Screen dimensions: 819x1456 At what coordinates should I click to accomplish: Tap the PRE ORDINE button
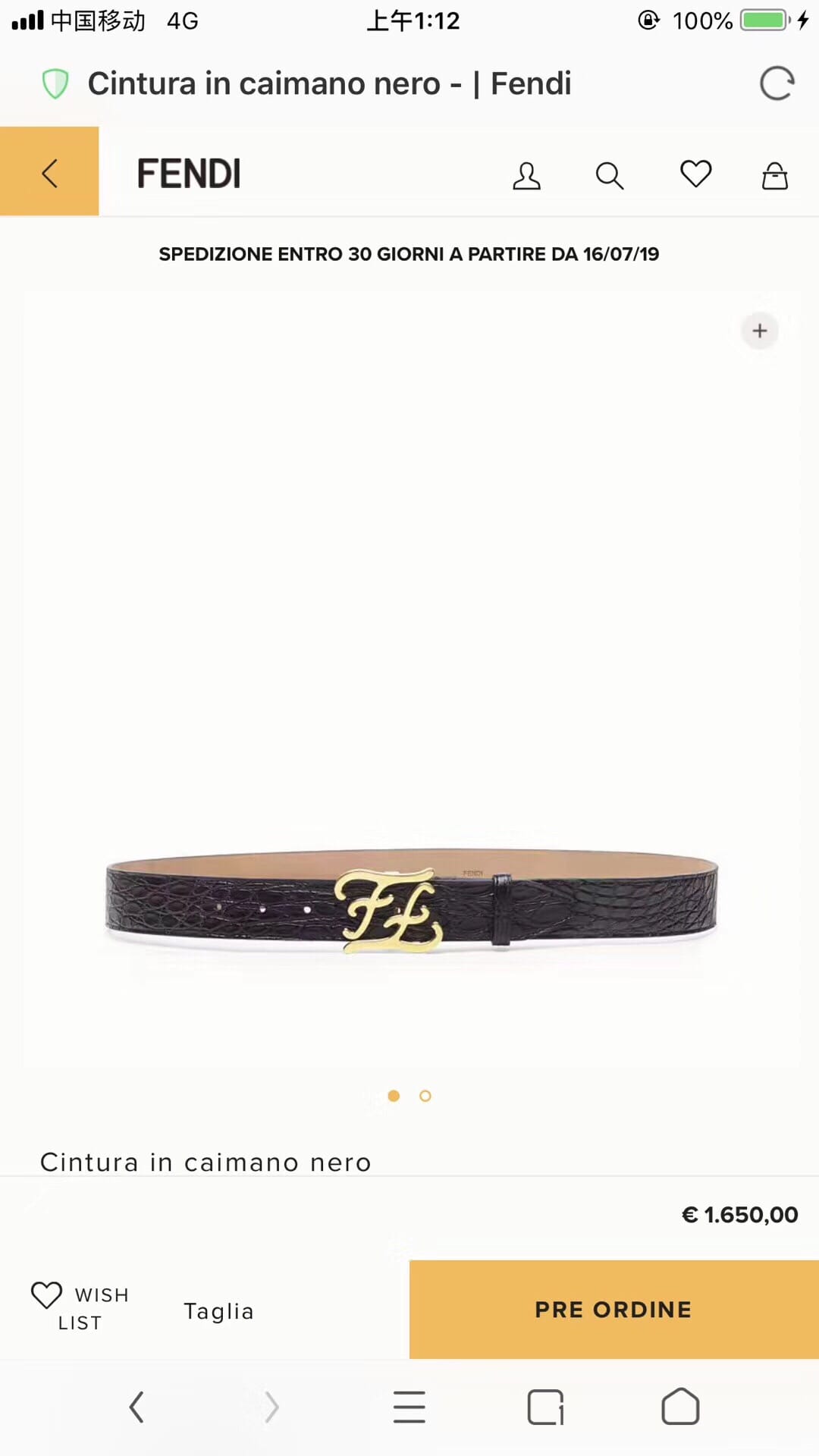tap(614, 1310)
